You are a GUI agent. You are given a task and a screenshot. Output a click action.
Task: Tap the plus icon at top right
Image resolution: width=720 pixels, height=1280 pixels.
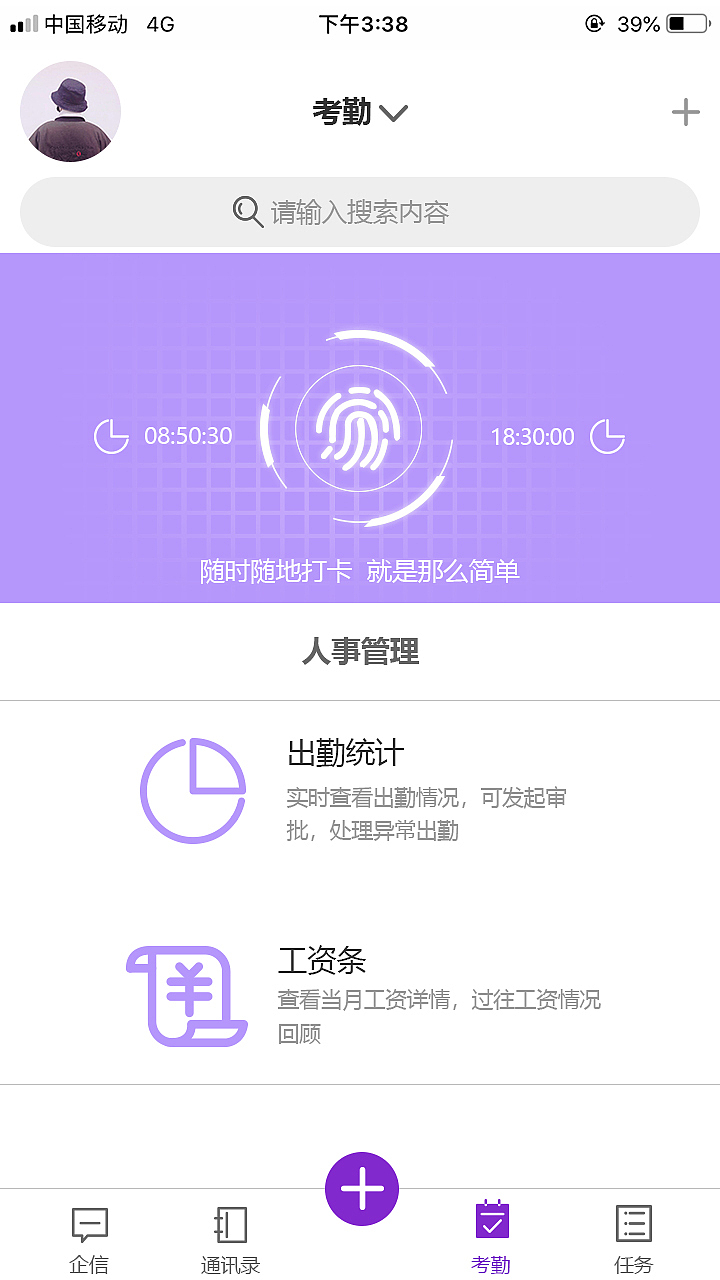coord(684,111)
